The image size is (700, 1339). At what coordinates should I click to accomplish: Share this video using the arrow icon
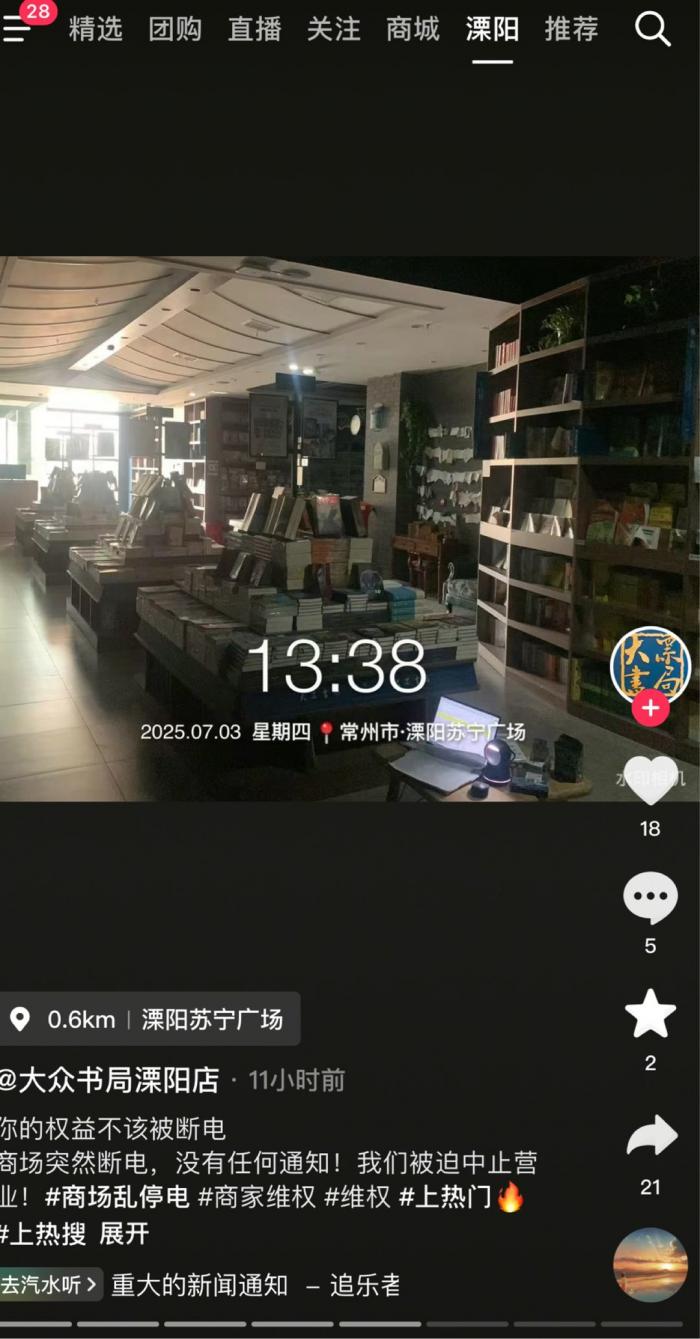coord(651,1137)
